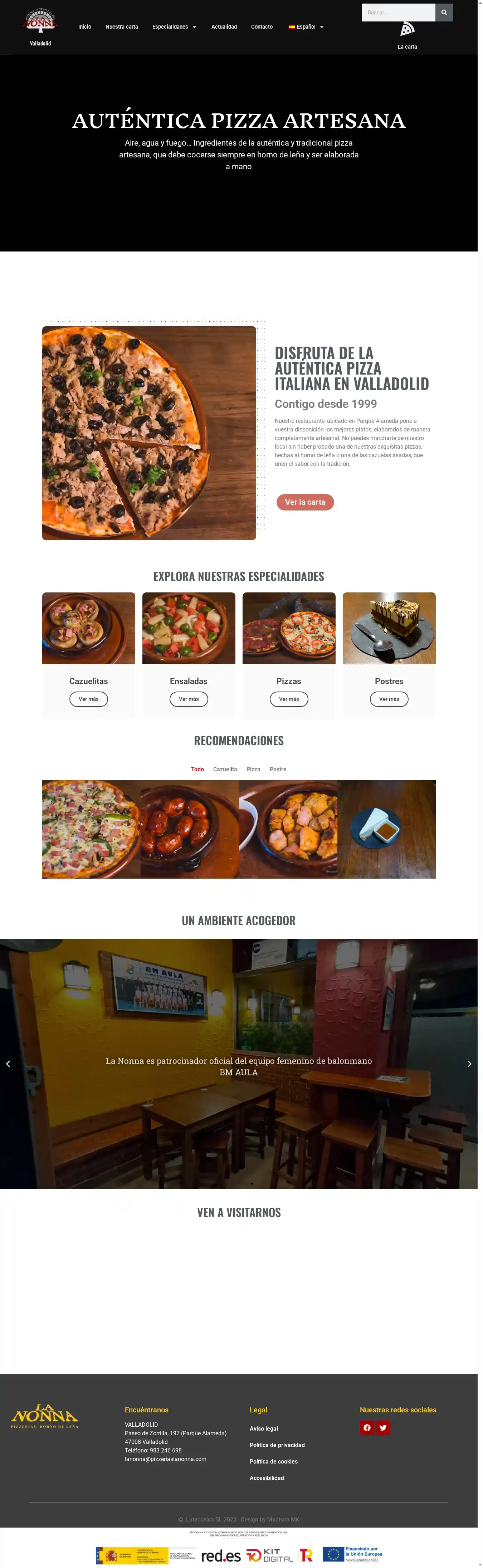Expand the Especialidades dropdown
The height and width of the screenshot is (1568, 483).
174,27
